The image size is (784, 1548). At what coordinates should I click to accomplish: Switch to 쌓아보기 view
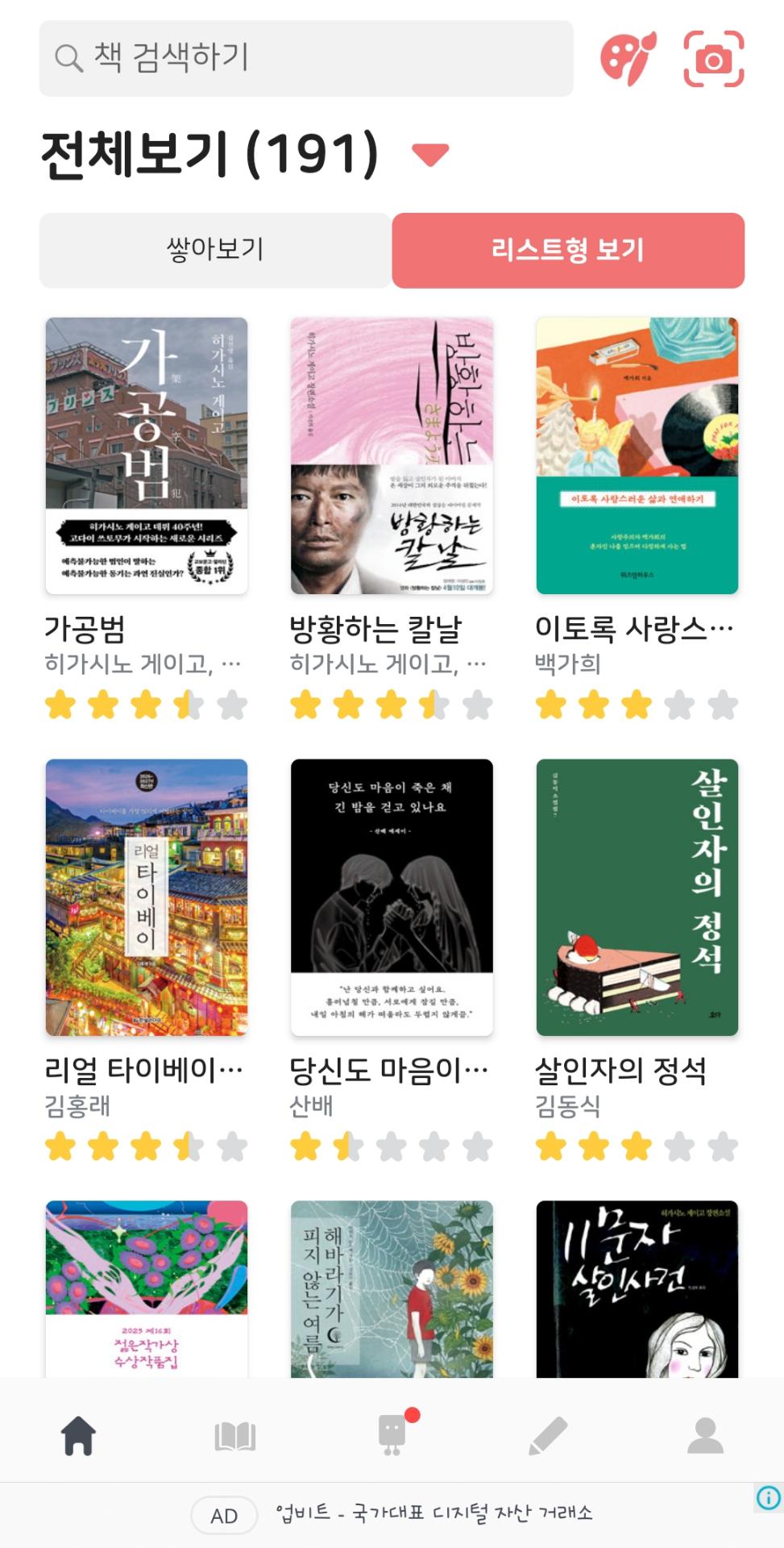tap(215, 250)
